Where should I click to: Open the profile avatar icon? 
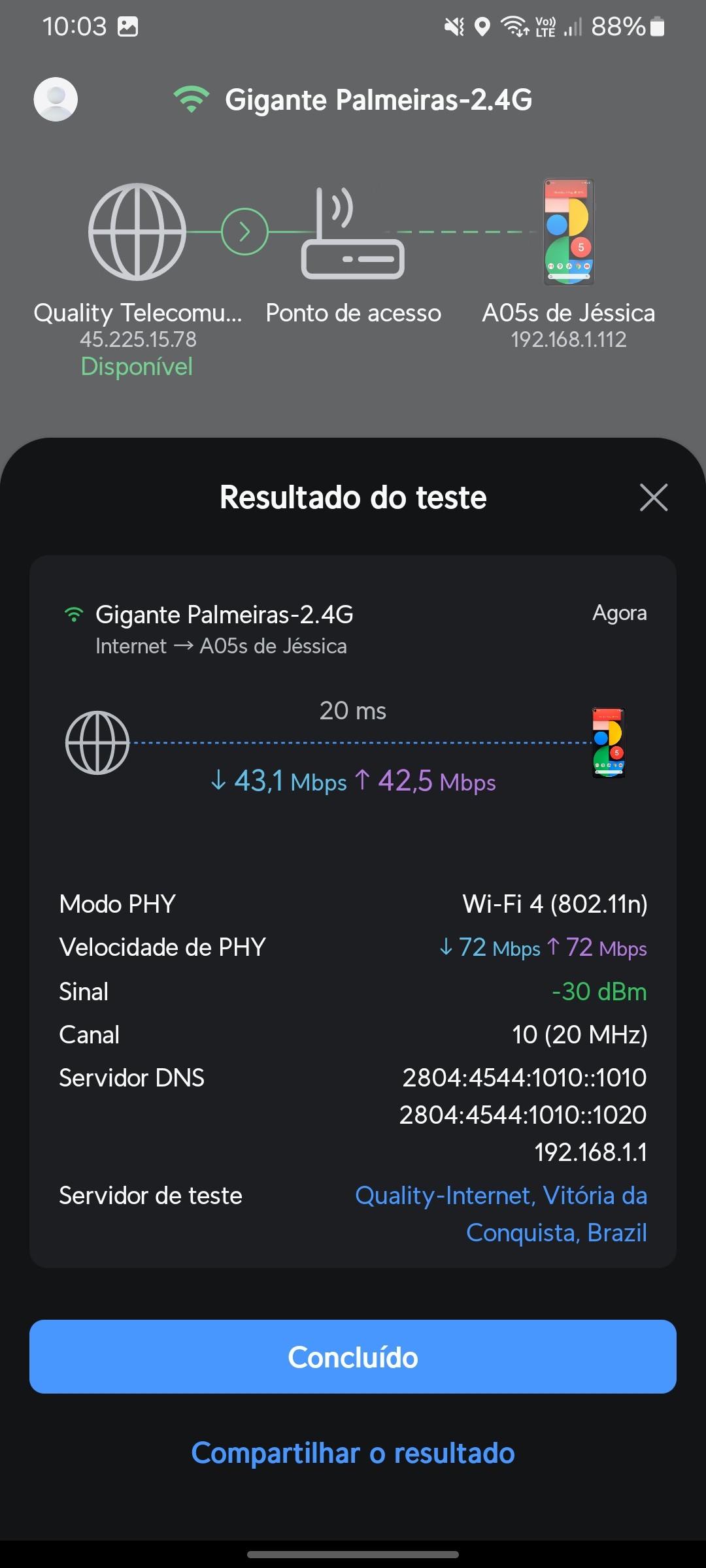[56, 99]
